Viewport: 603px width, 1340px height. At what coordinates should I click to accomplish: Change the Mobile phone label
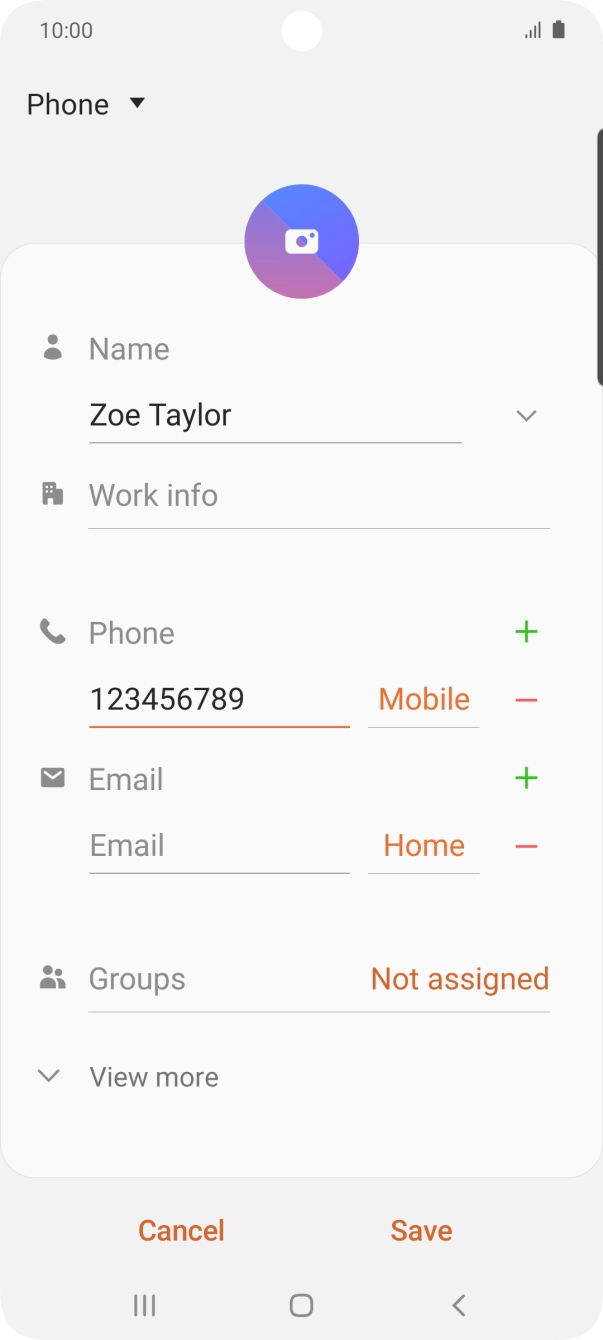coord(424,700)
